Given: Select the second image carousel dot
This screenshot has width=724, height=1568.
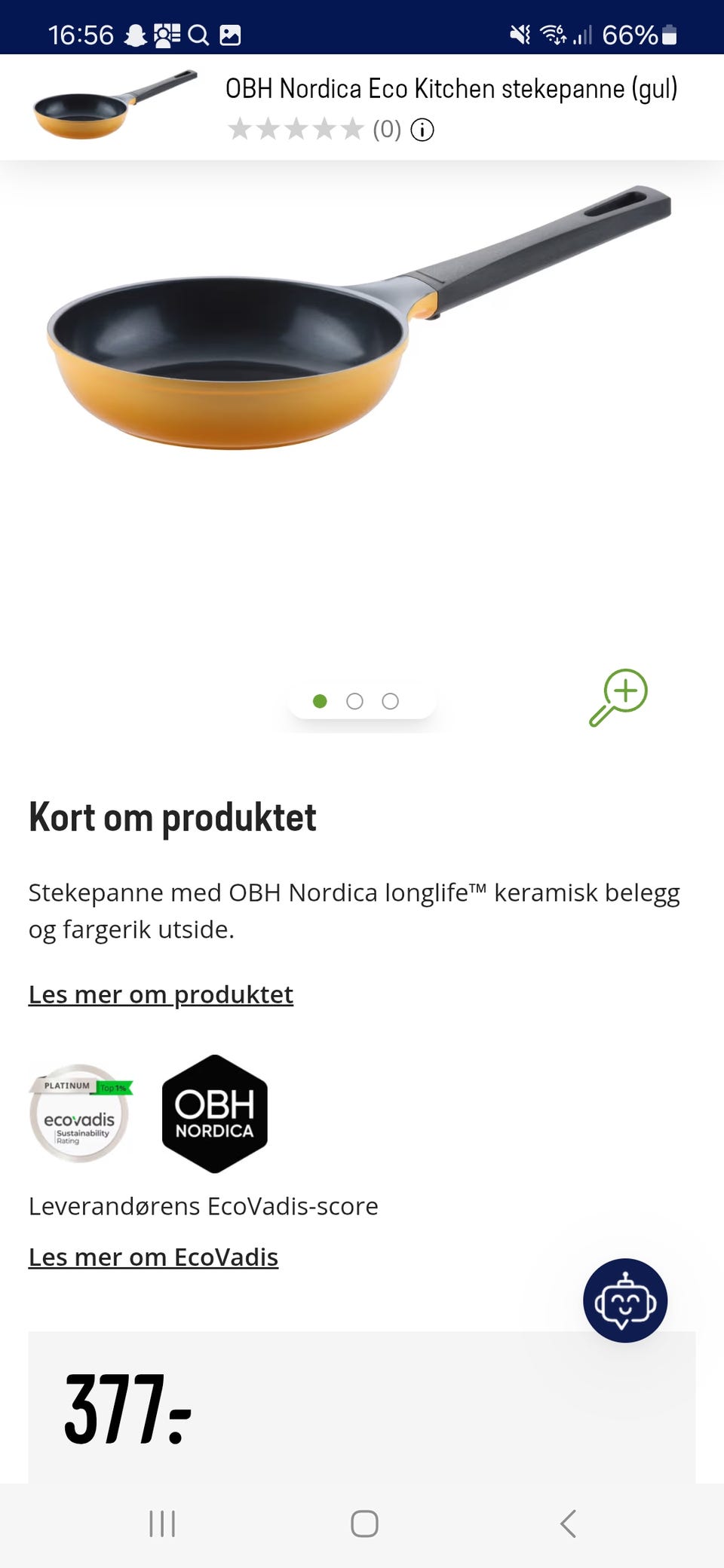Looking at the screenshot, I should (354, 701).
